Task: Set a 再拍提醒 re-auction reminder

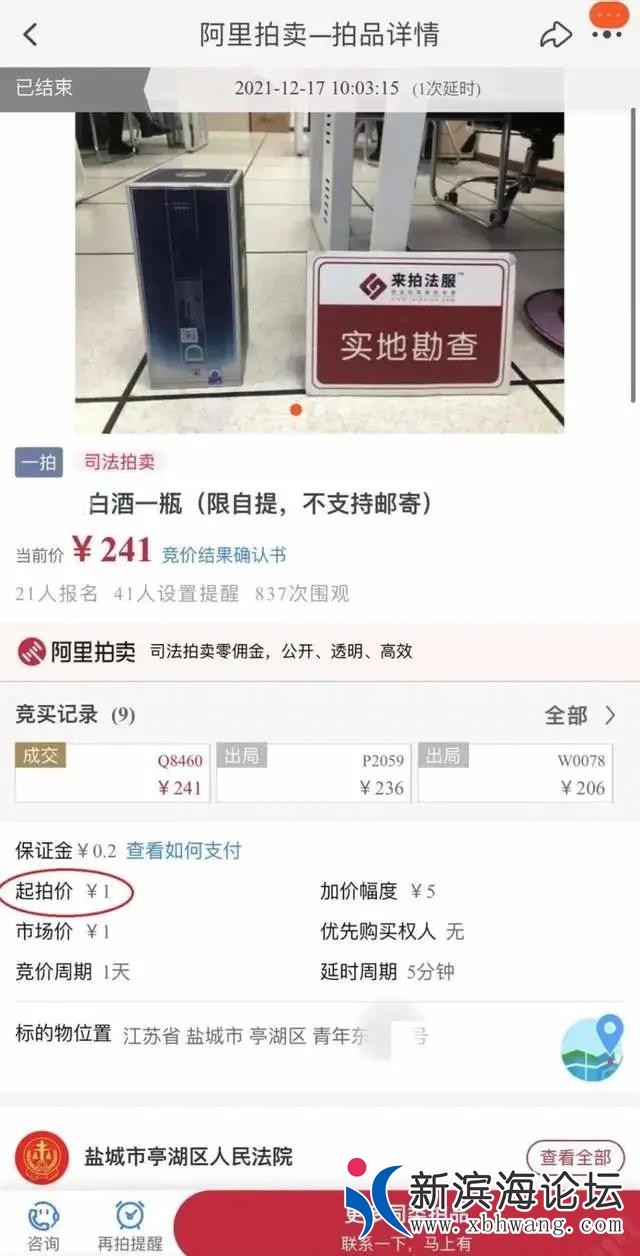Action: point(130,1225)
